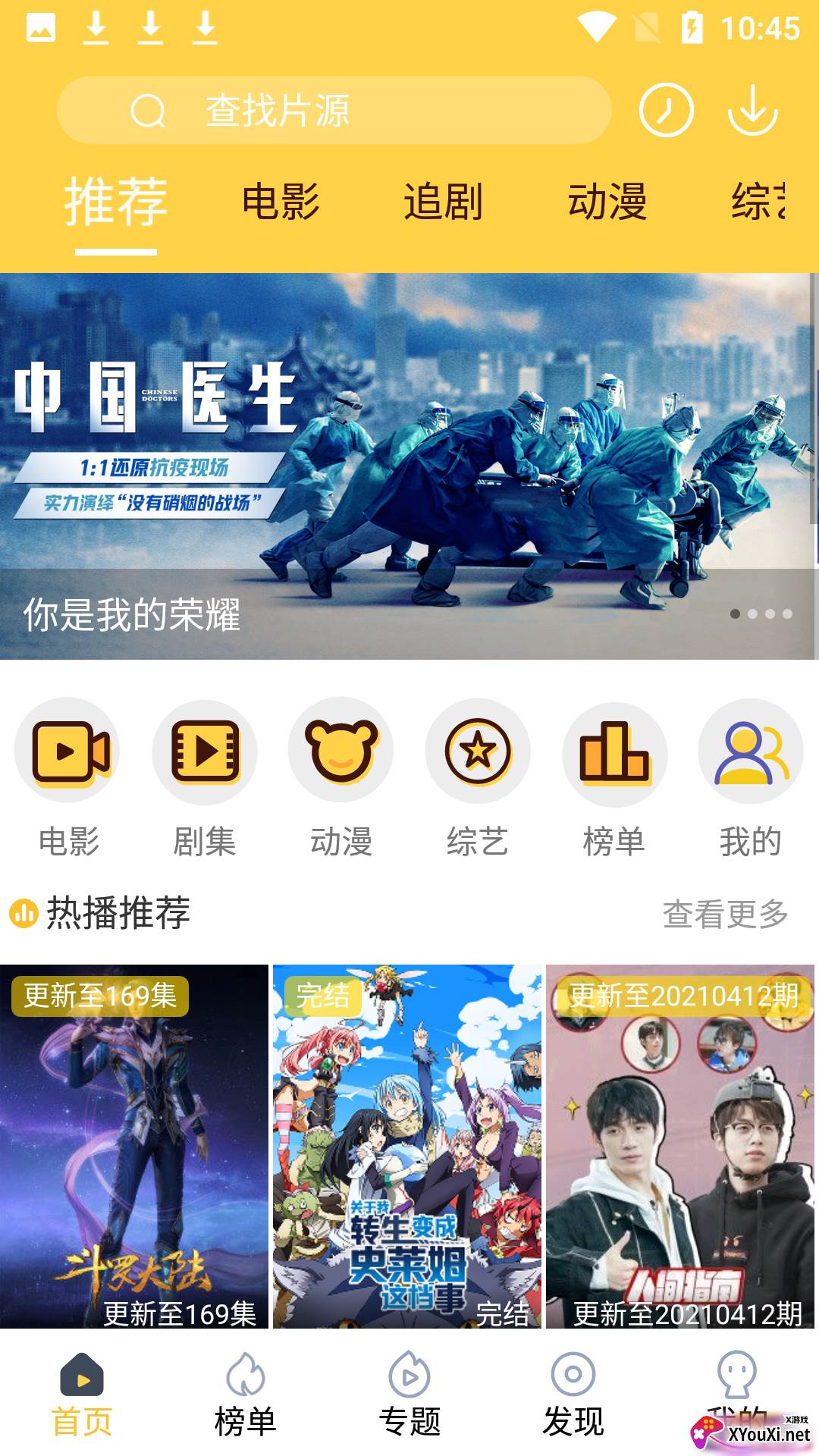Viewport: 819px width, 1456px height.
Task: Switch to the 专题 bottom tab
Action: 409,1395
